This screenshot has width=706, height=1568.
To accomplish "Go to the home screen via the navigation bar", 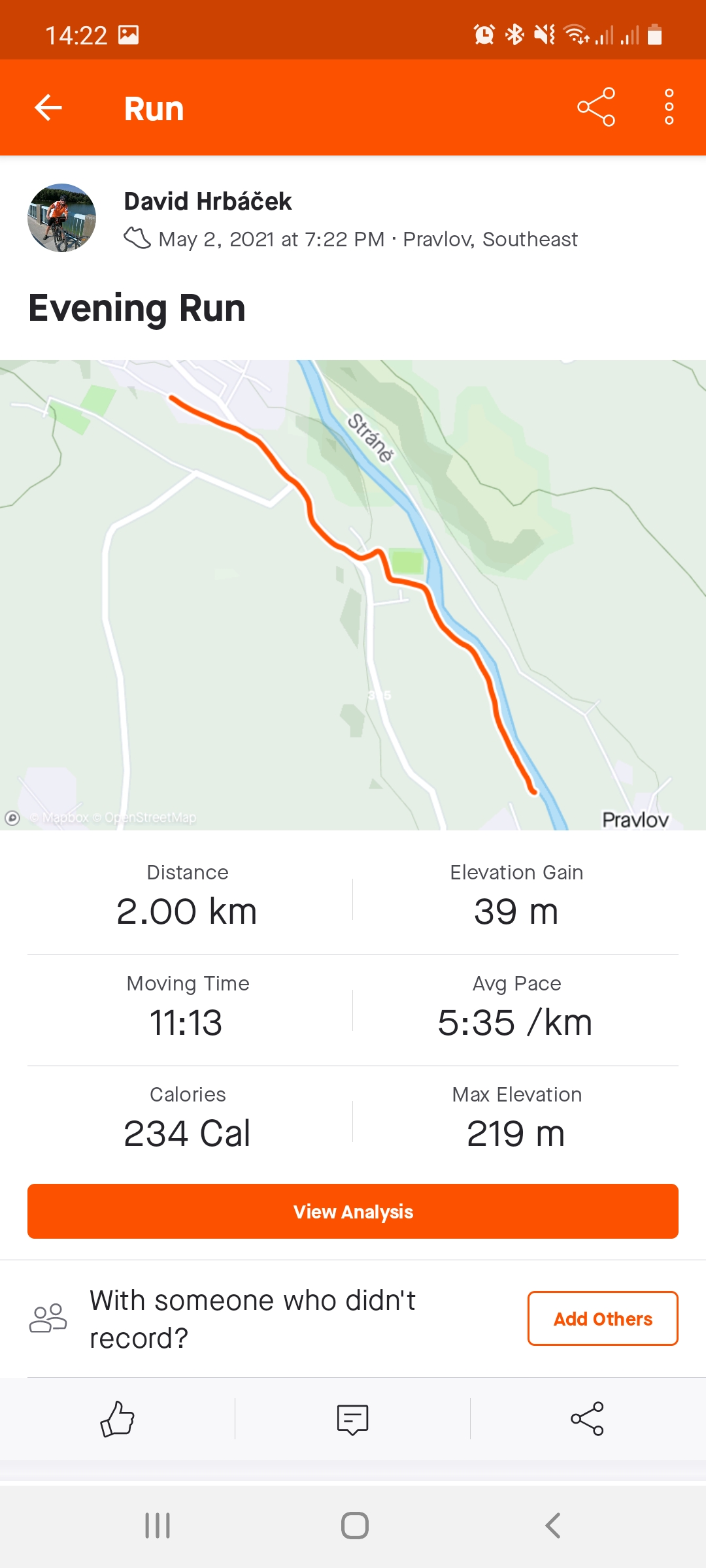I will [355, 1526].
